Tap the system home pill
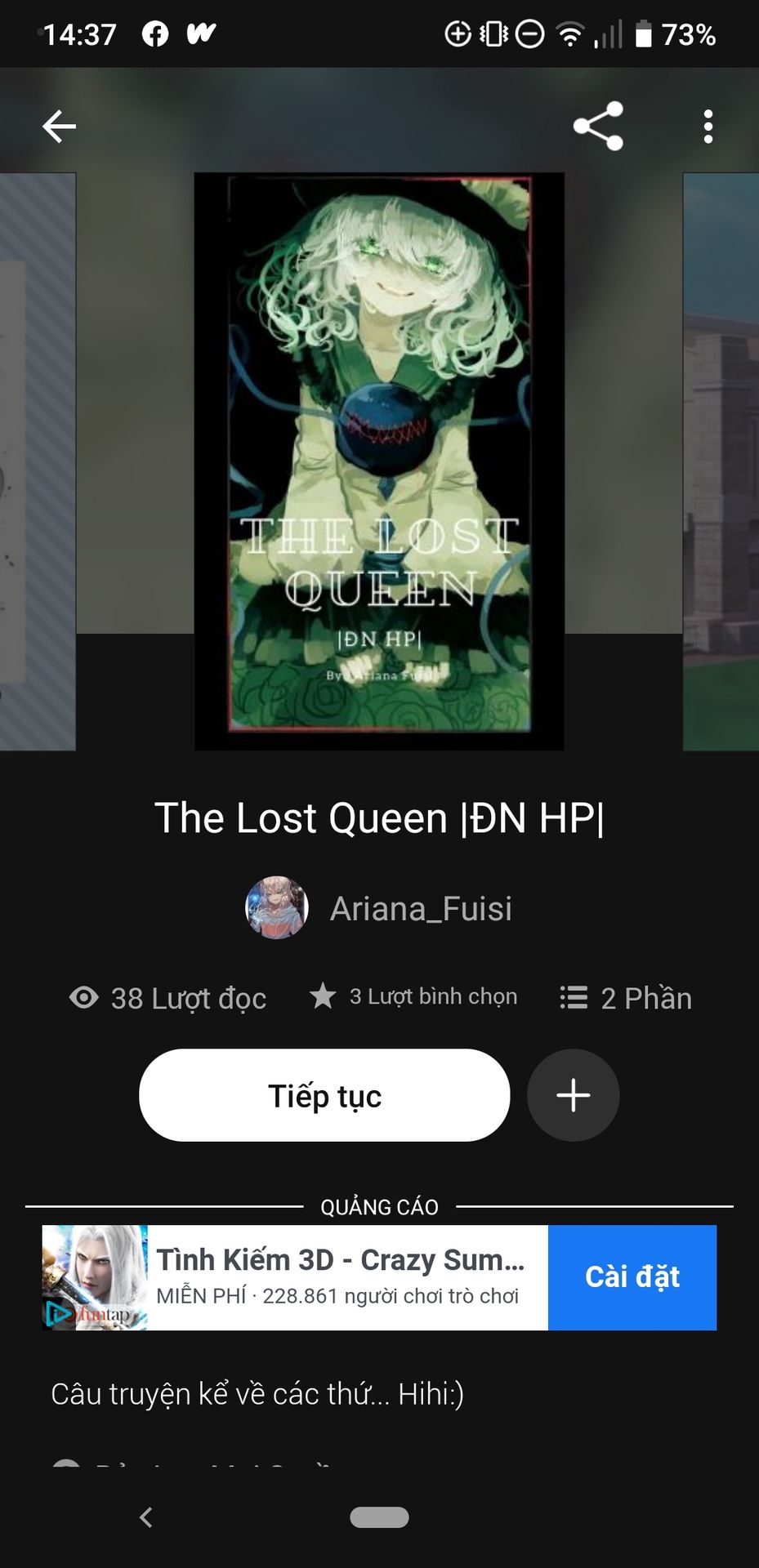The image size is (759, 1568). click(x=379, y=1517)
